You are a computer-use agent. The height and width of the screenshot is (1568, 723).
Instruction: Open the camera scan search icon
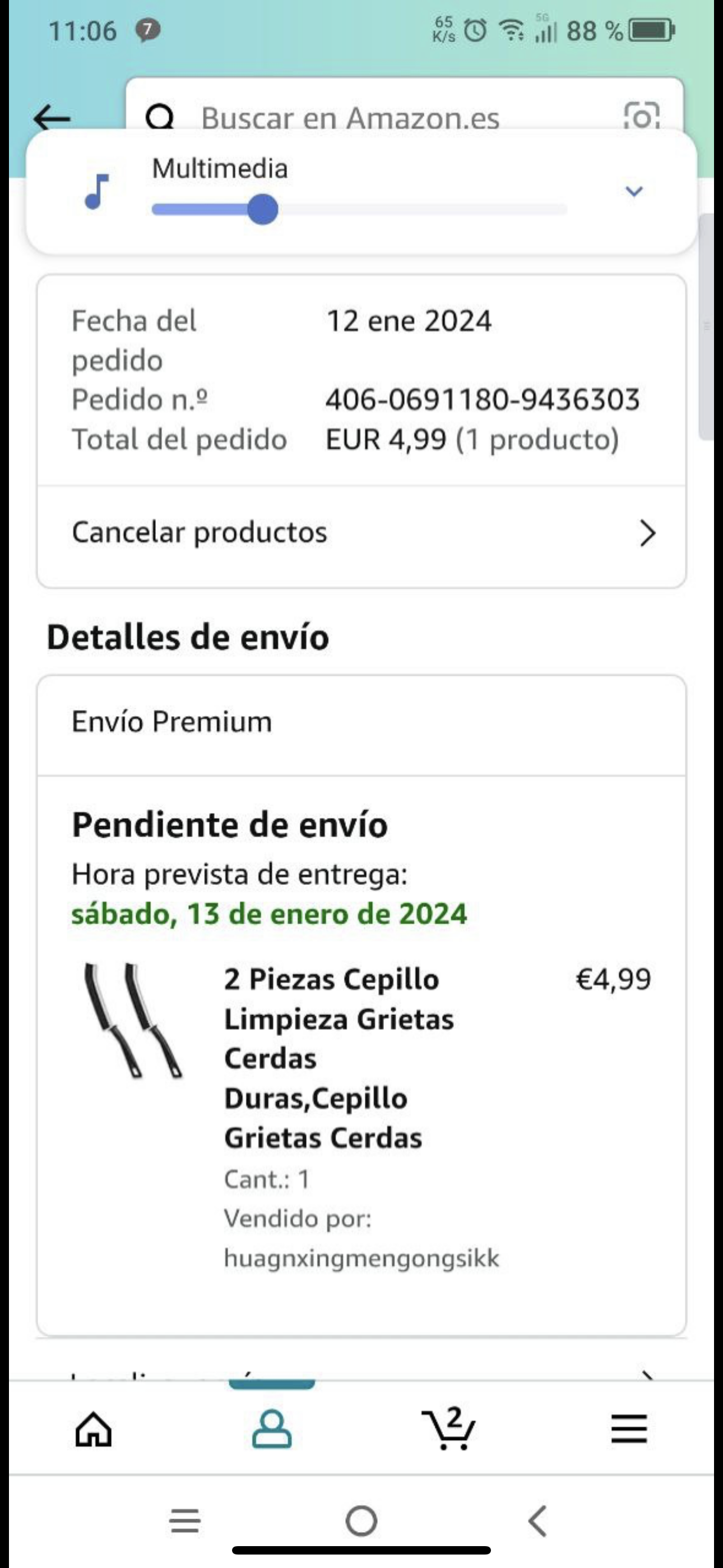coord(641,116)
